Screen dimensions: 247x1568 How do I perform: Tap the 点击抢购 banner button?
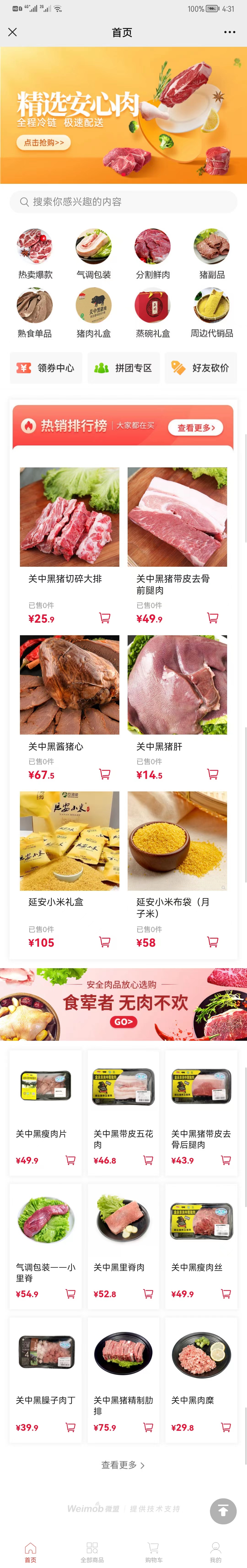43,142
